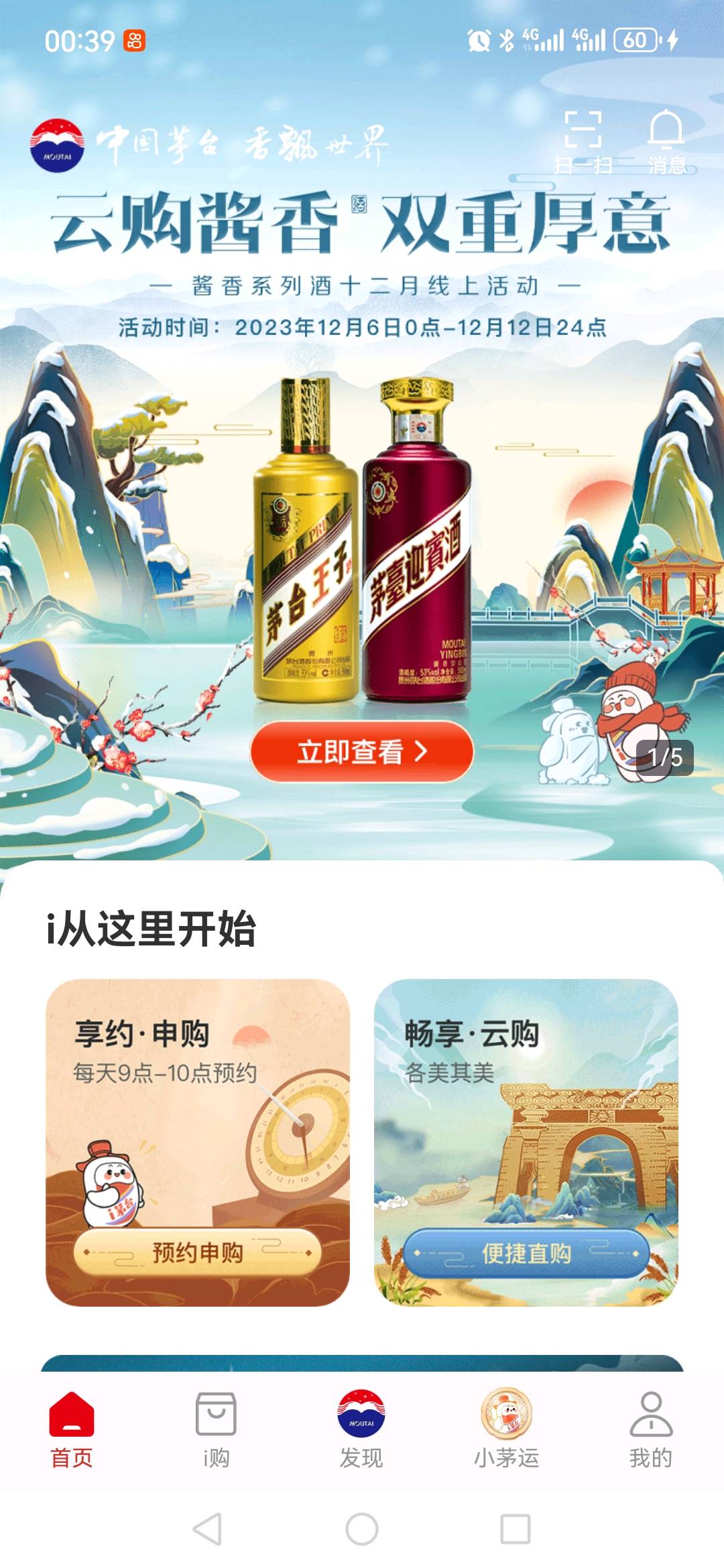Open the 消息 notifications bell

pyautogui.click(x=666, y=141)
